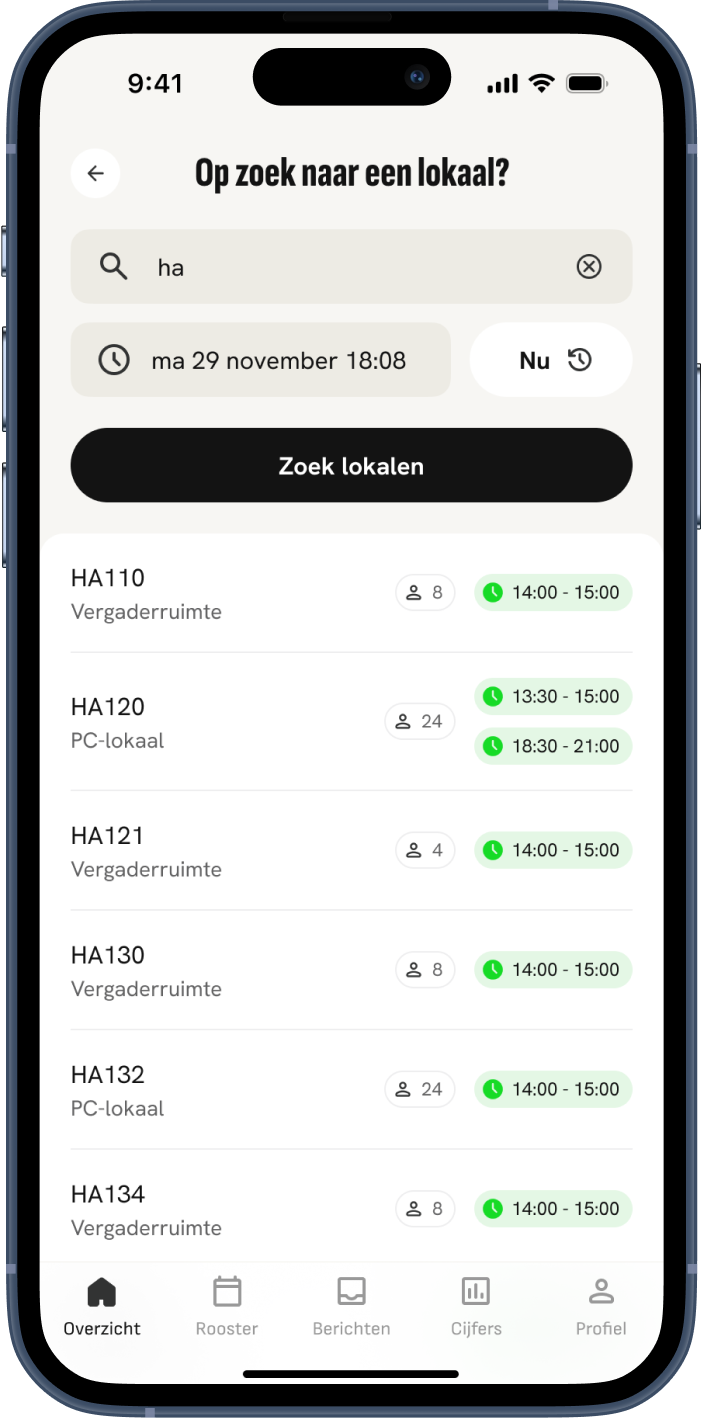Viewport: 701px width, 1418px height.
Task: Select the HA120 PC-lokaal row
Action: 200,722
